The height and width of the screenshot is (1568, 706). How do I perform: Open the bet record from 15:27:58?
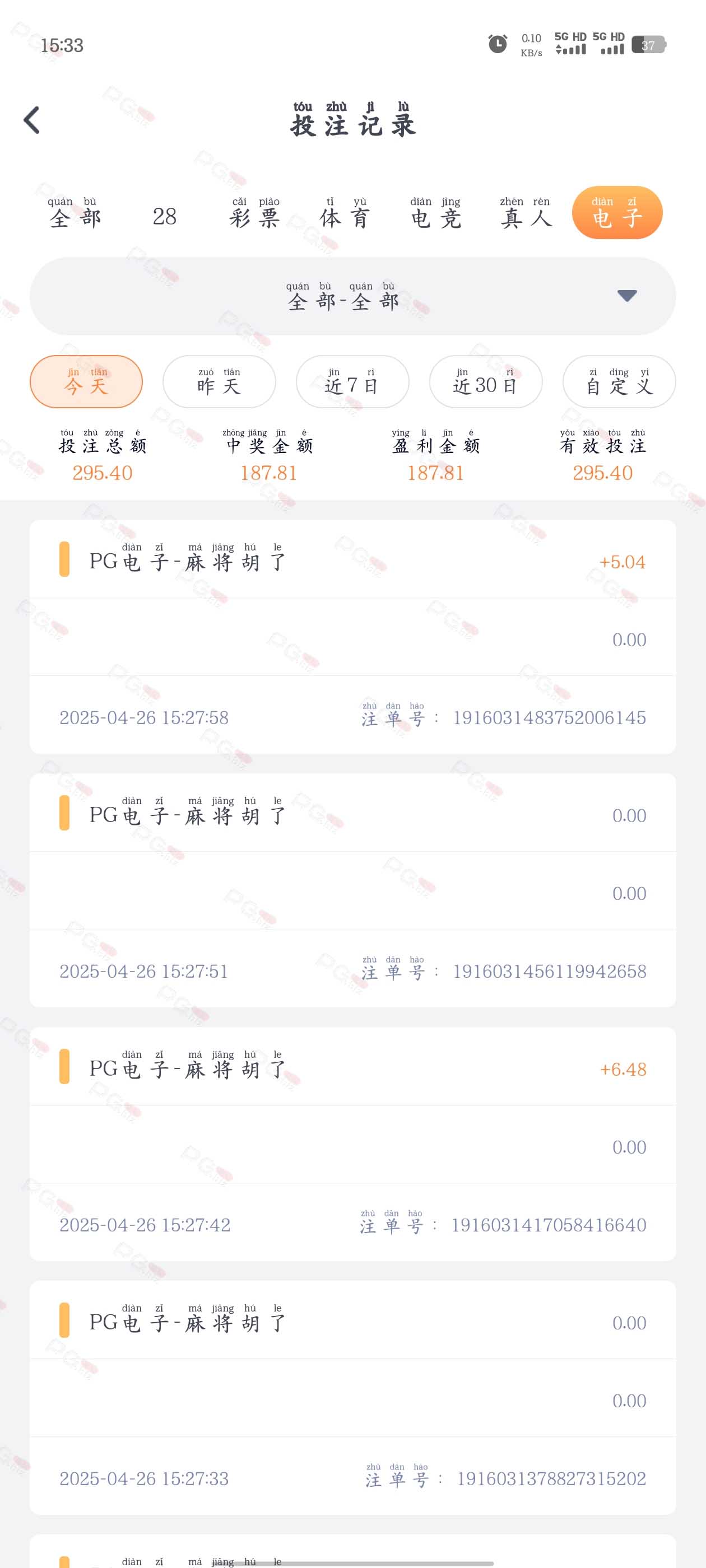tap(352, 637)
